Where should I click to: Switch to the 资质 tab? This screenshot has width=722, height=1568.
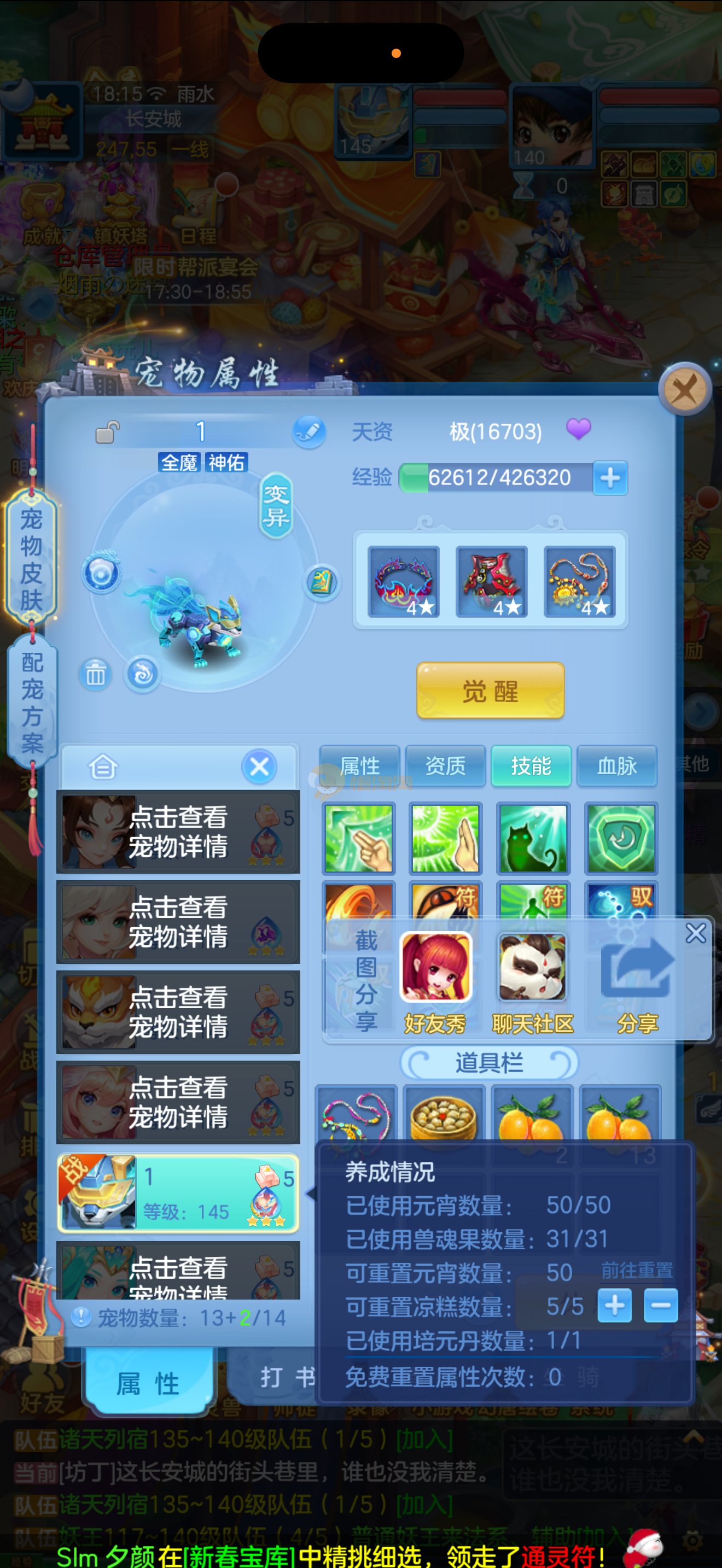(445, 765)
